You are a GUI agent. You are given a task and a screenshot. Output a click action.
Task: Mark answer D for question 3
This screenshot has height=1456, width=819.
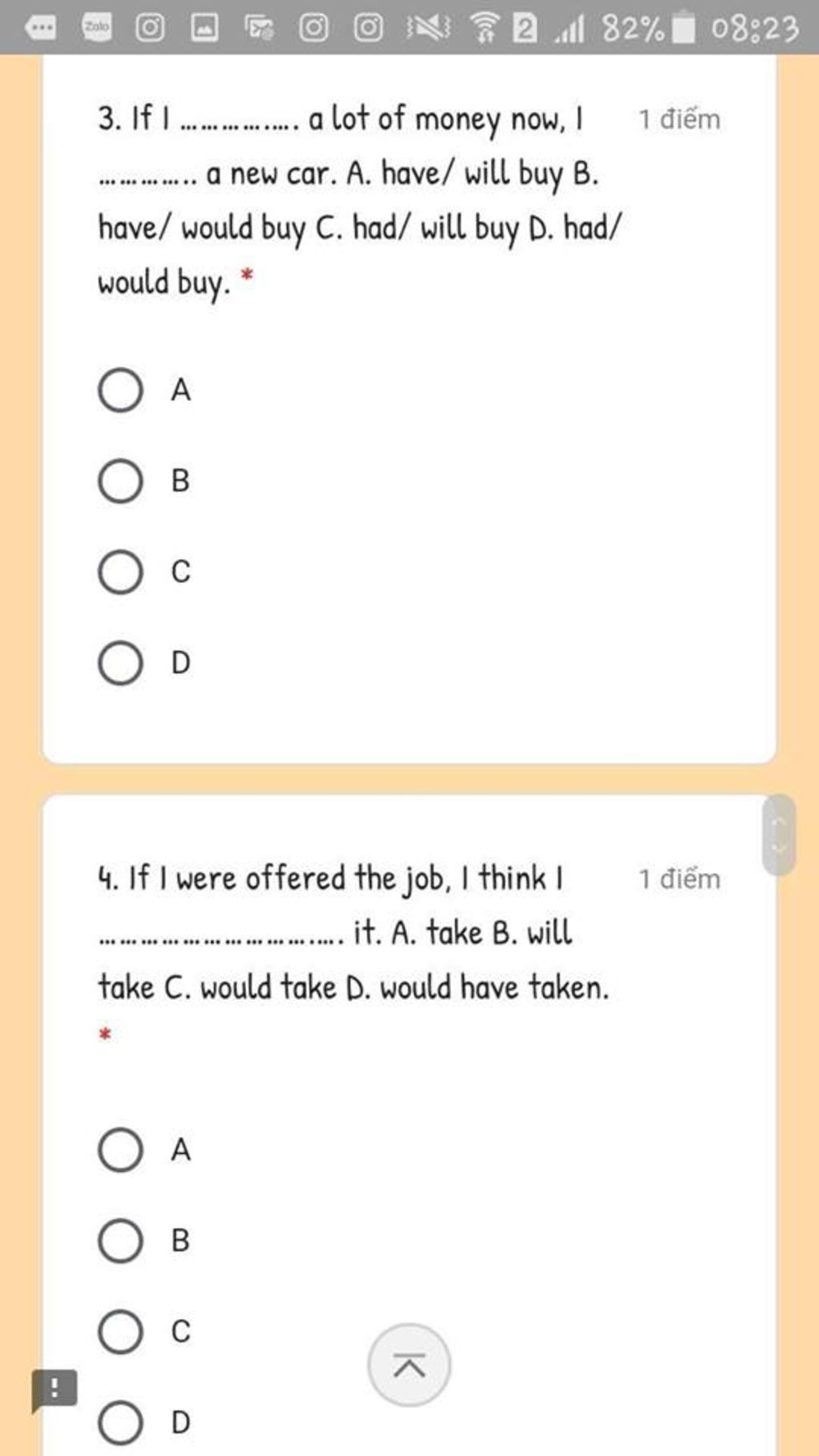pyautogui.click(x=121, y=662)
